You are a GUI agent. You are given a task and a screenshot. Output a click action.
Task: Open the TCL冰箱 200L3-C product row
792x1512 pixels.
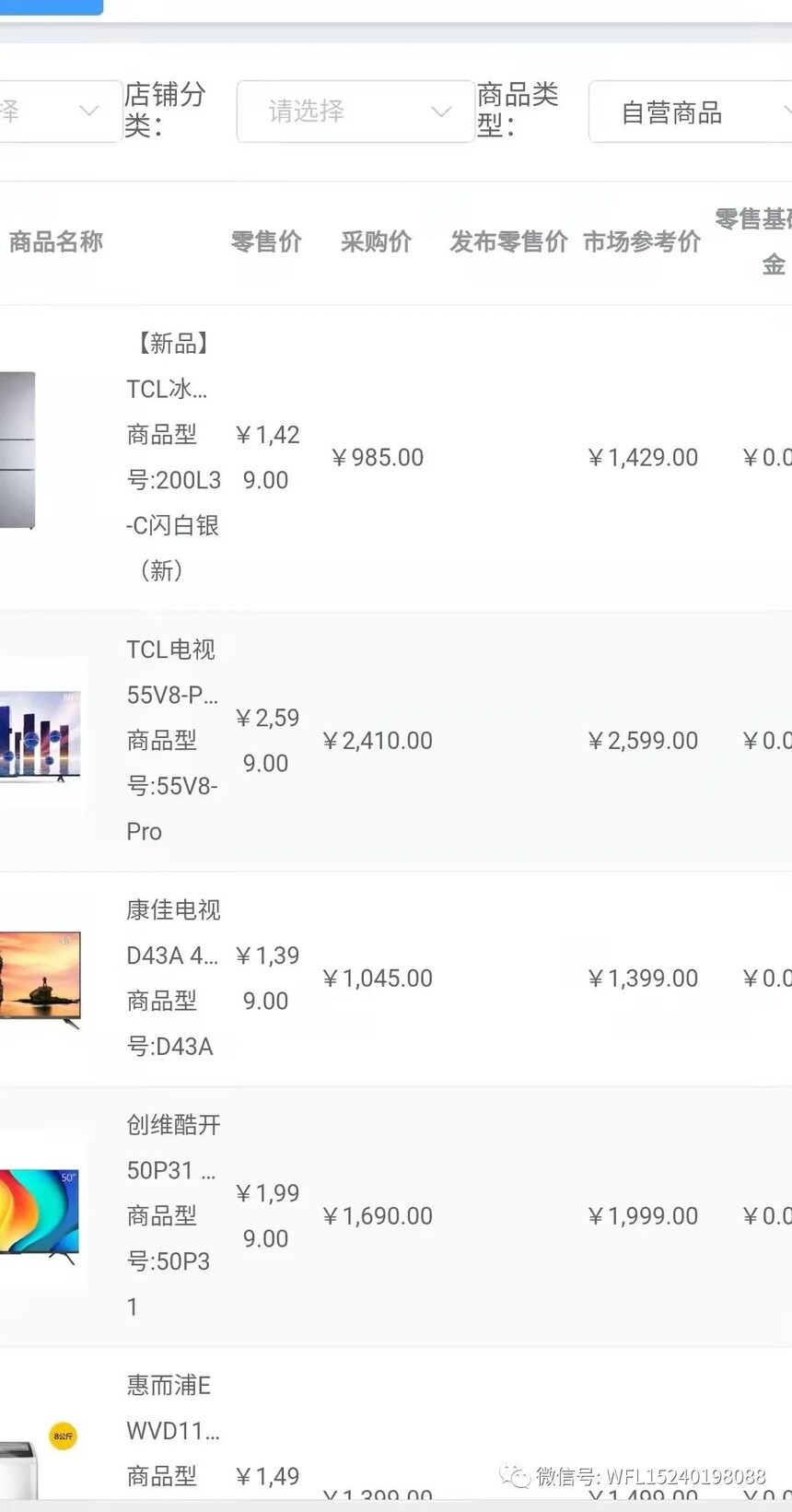click(396, 458)
